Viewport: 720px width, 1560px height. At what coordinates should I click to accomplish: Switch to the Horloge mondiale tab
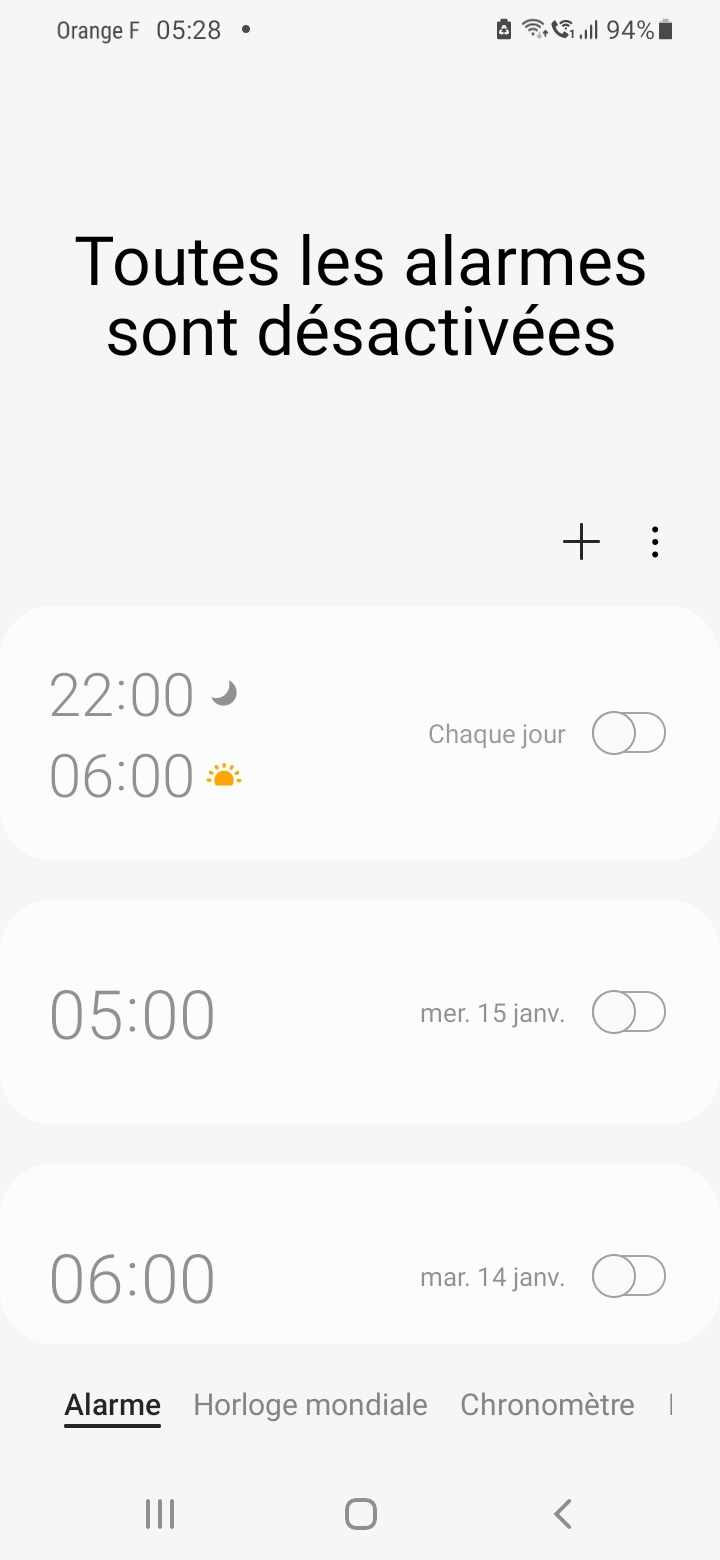click(x=310, y=1405)
